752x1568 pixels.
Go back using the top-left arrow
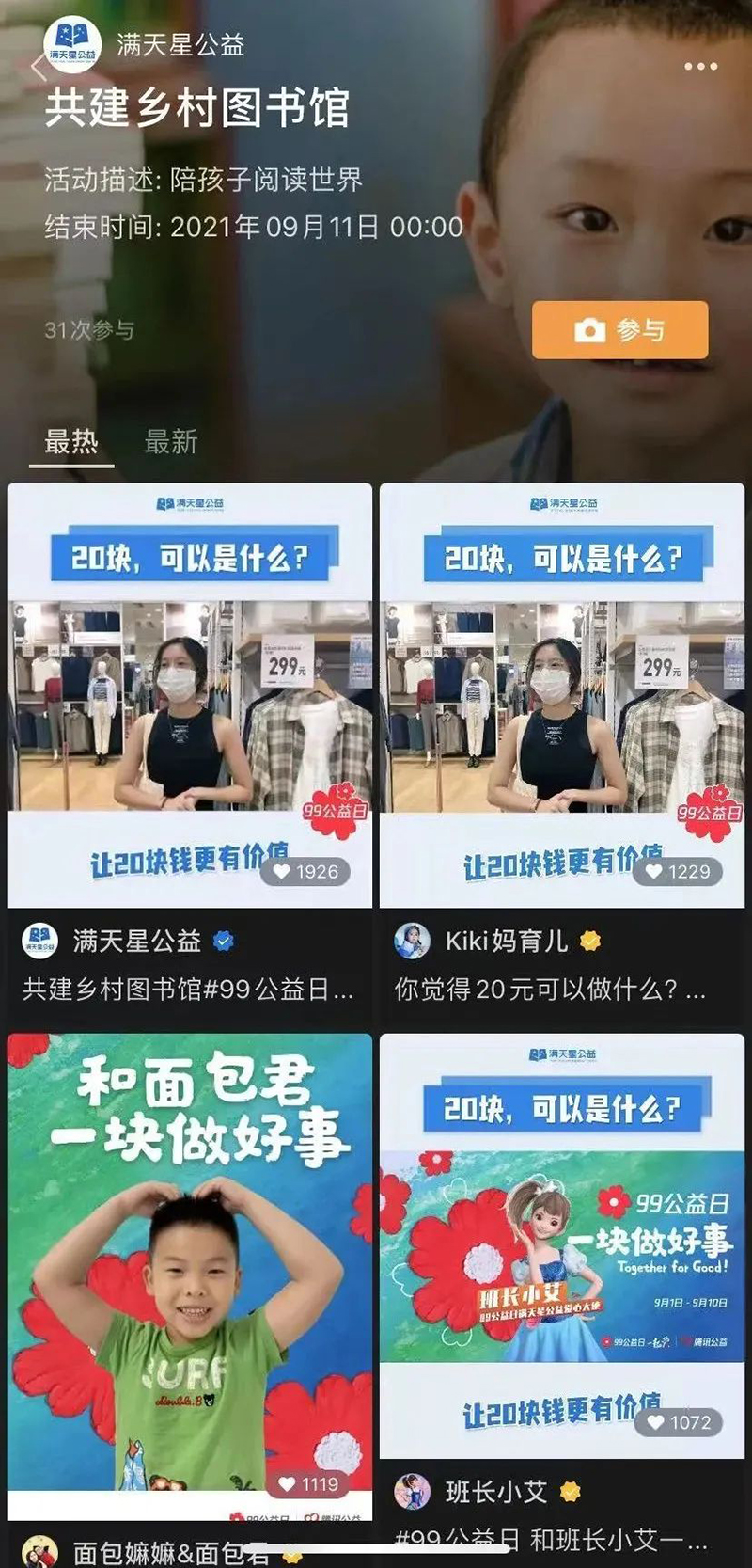38,67
